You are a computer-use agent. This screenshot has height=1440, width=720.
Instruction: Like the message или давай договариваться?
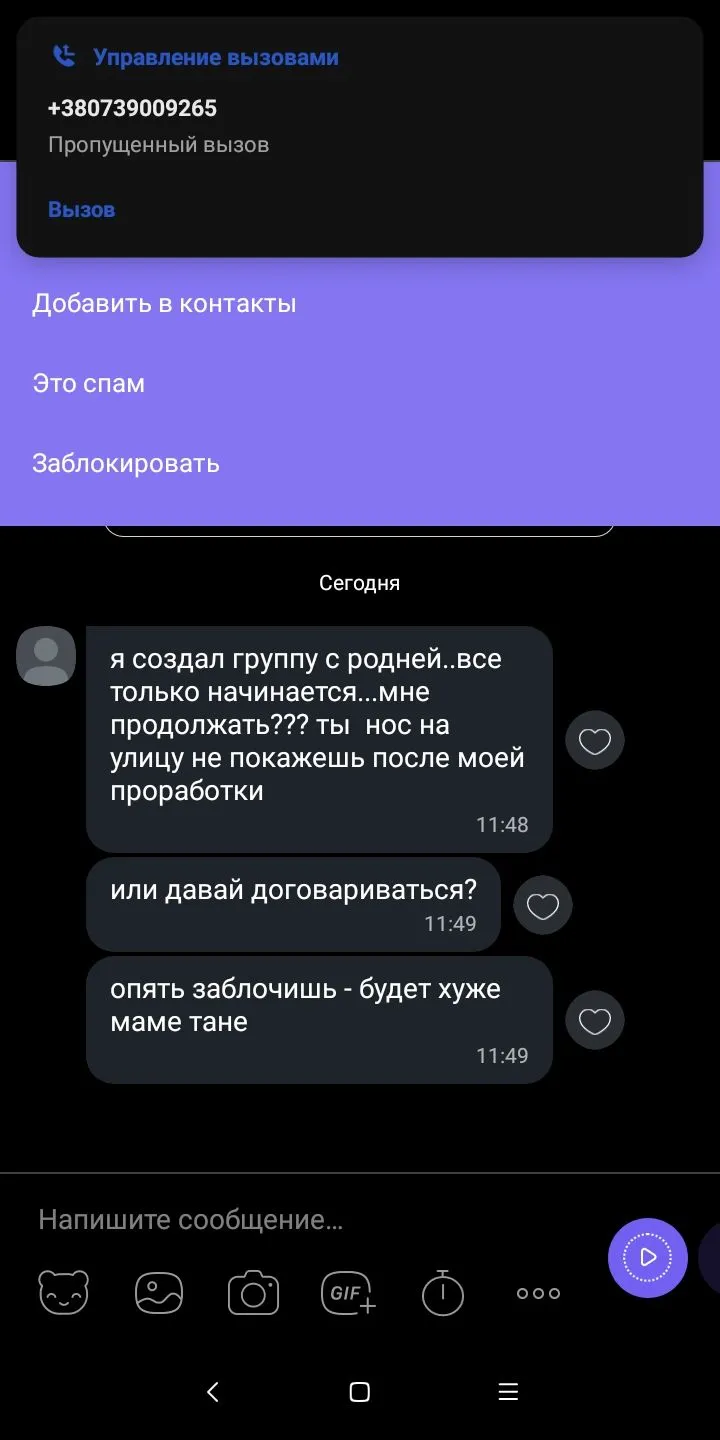coord(543,906)
